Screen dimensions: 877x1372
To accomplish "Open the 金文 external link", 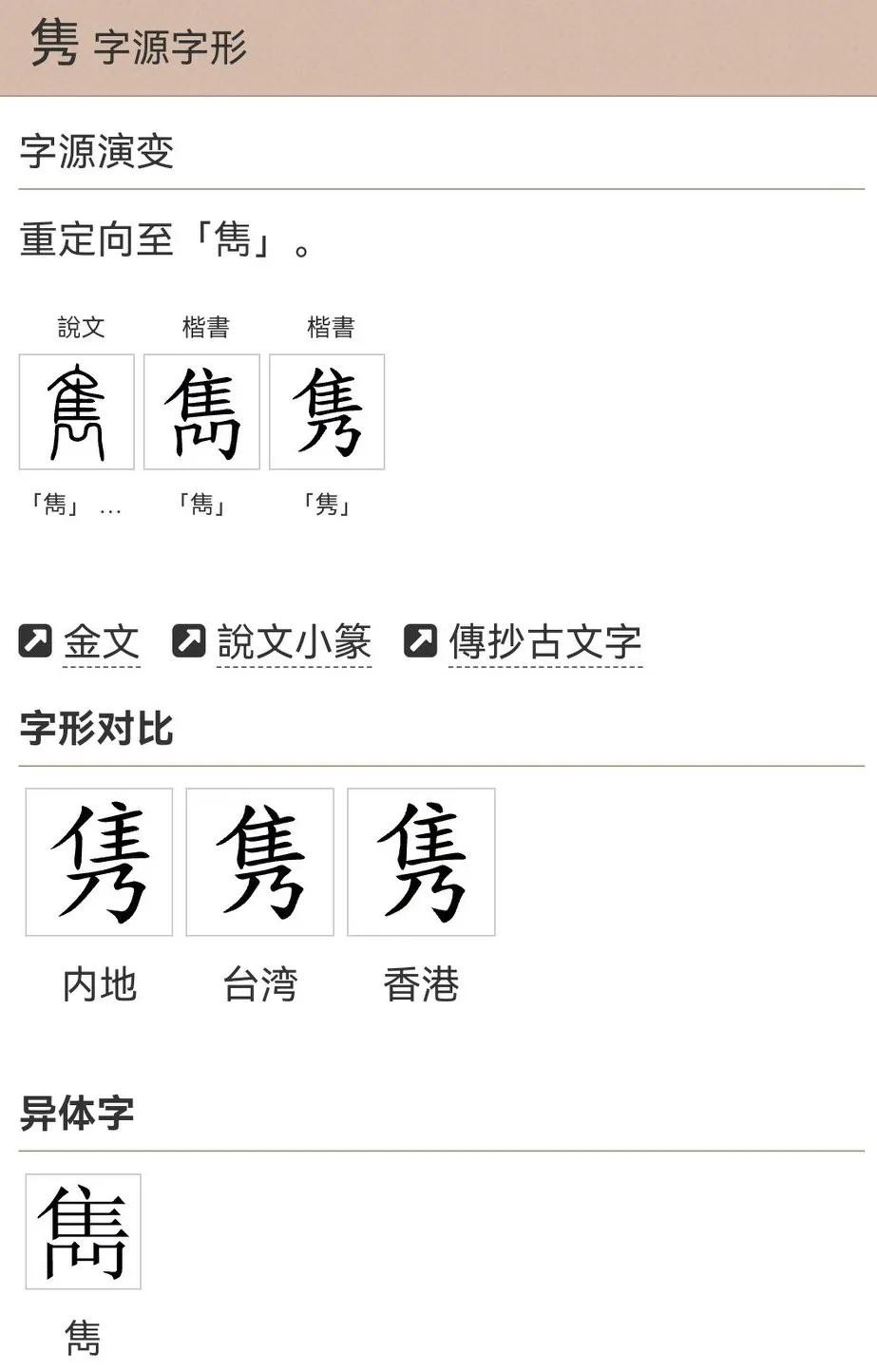I will click(101, 643).
